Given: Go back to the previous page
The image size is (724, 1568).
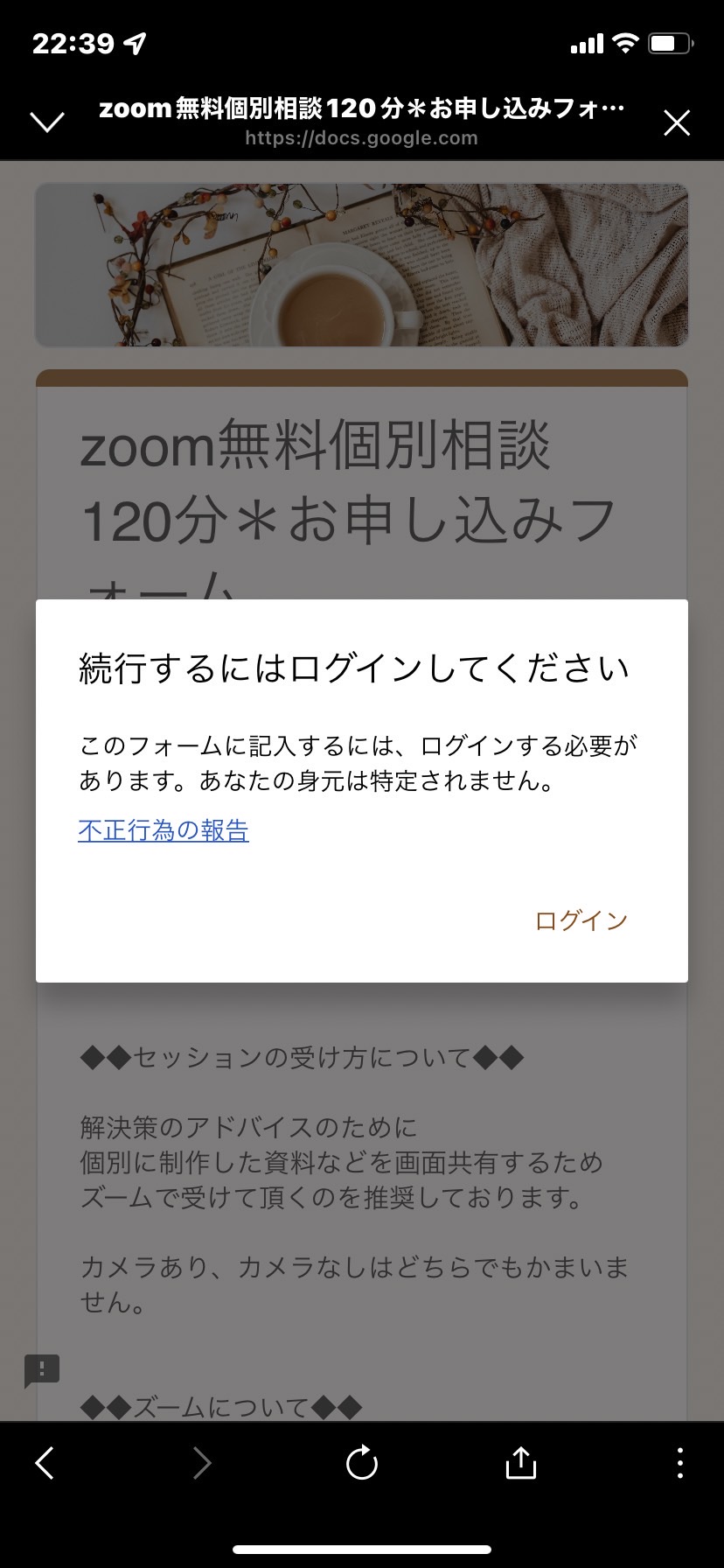Looking at the screenshot, I should (45, 1462).
